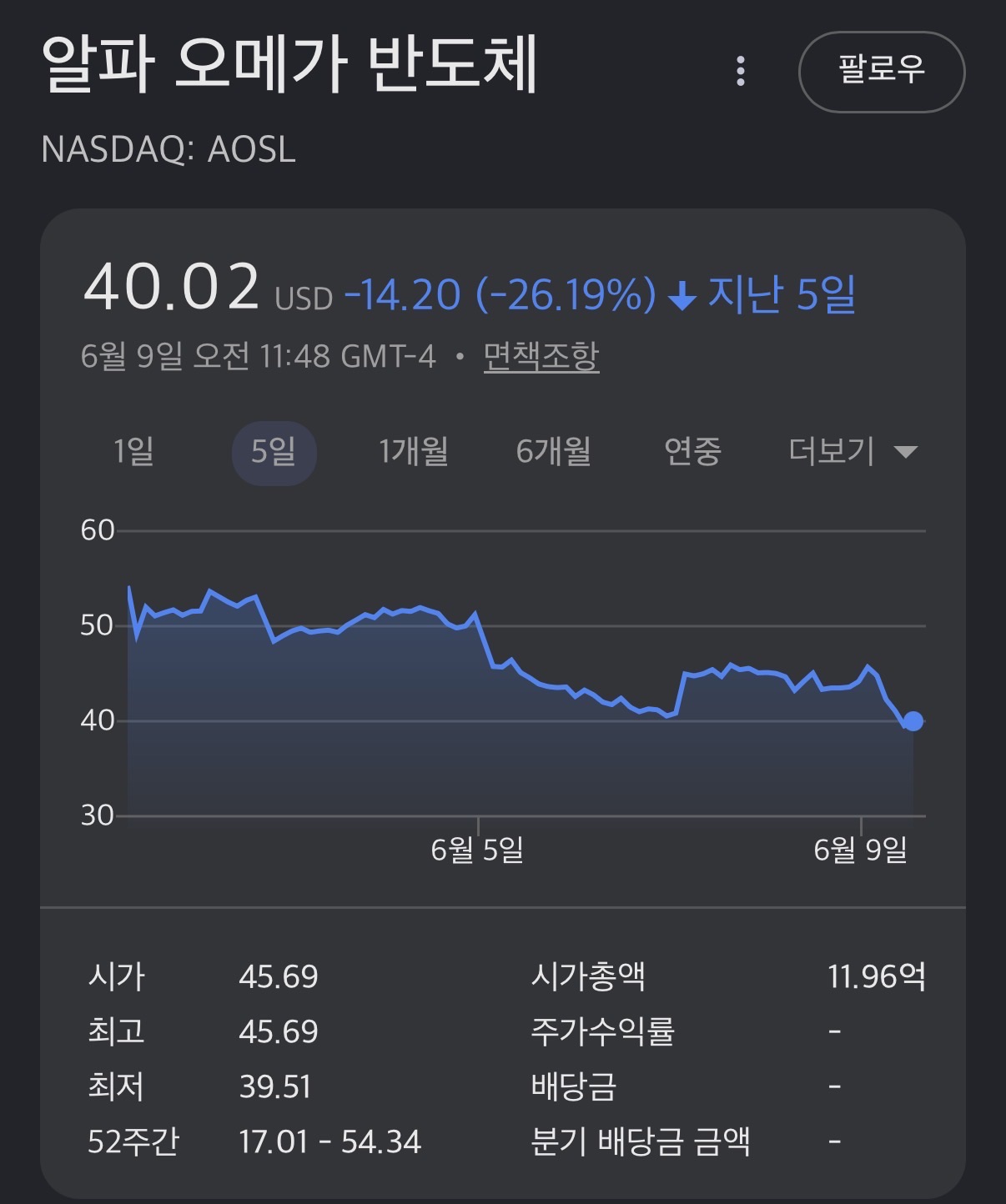Switch chart to 1일 range
1006x1204 pixels.
click(x=133, y=451)
